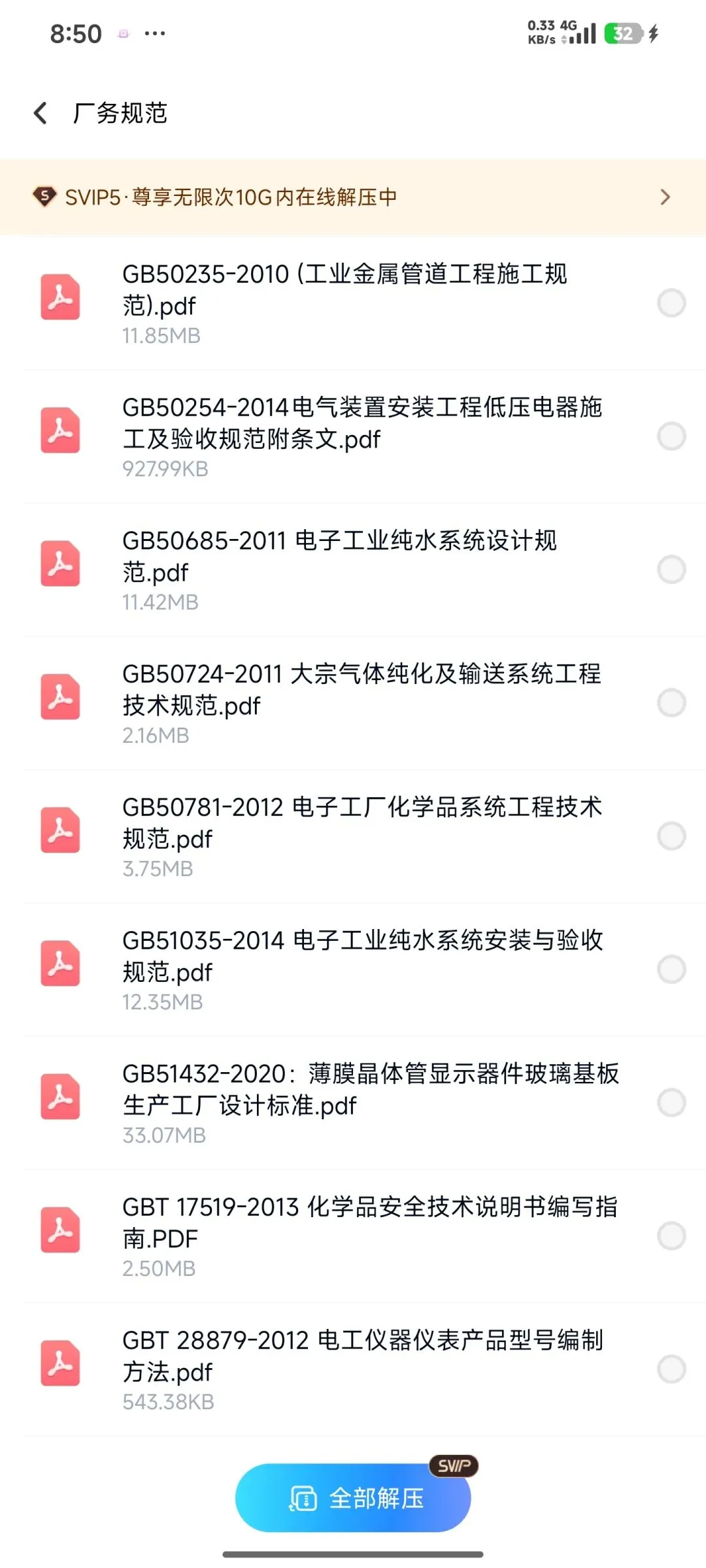Open GB51432-2020 薄膜晶体管显示器件 pdf
The image size is (706, 1568).
point(370,1089)
